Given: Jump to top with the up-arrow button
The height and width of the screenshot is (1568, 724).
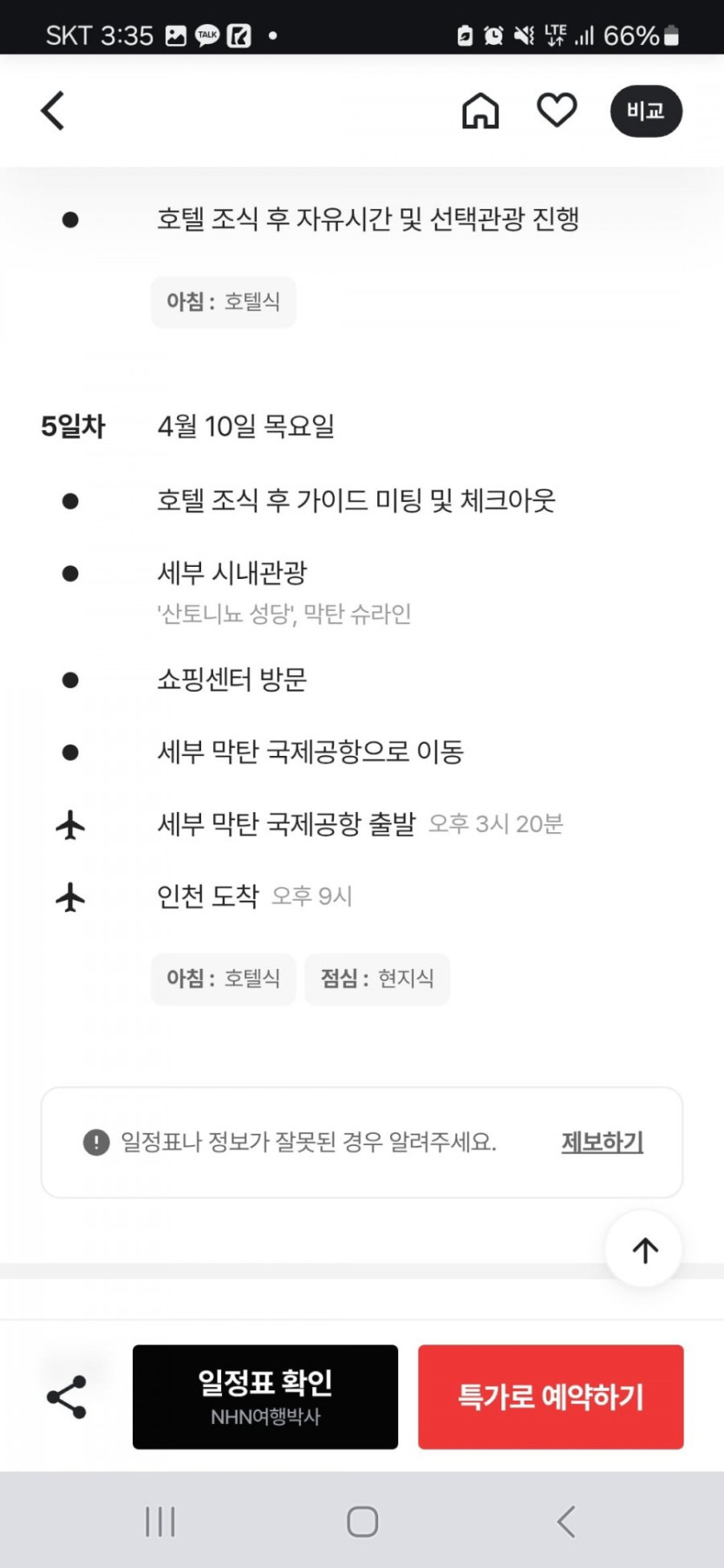Looking at the screenshot, I should coord(644,1249).
